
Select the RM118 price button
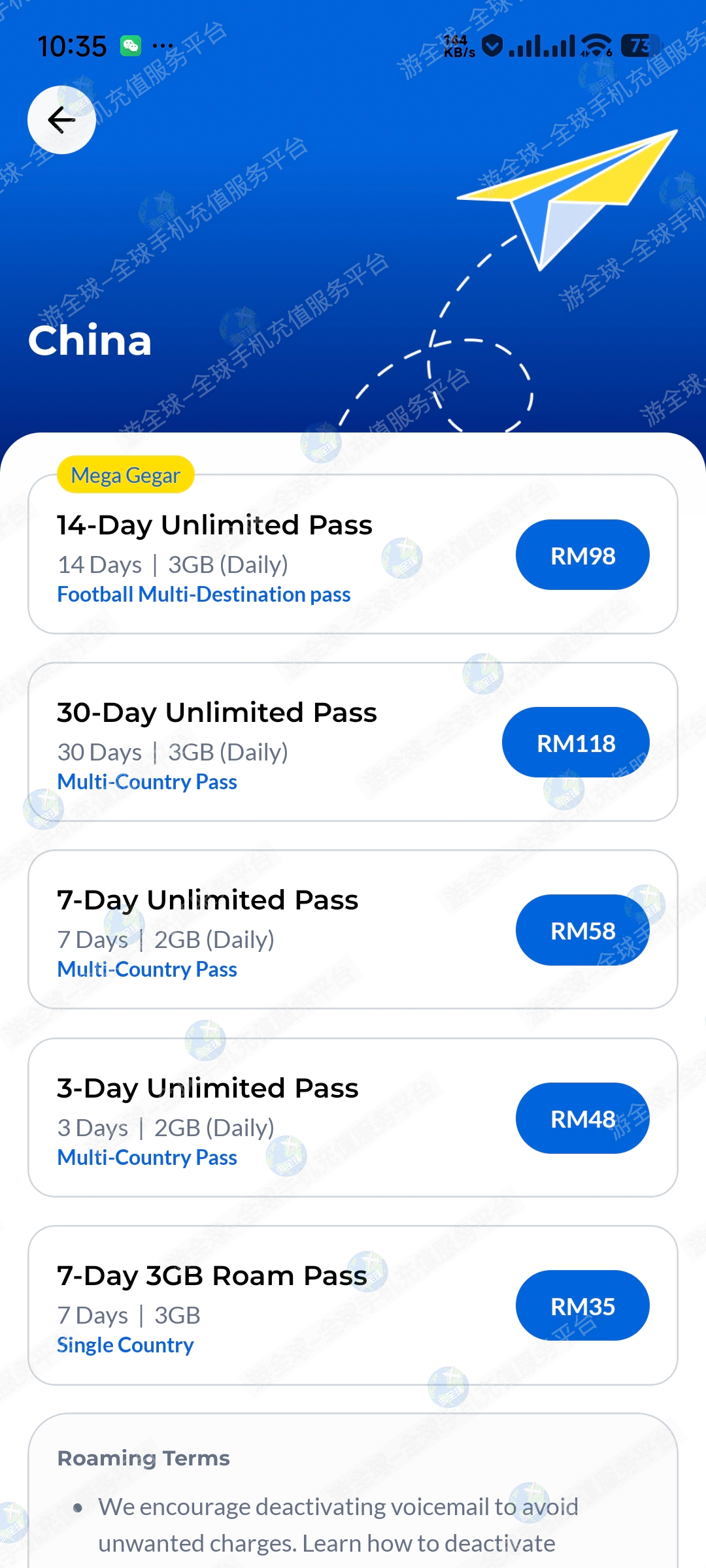pyautogui.click(x=576, y=742)
